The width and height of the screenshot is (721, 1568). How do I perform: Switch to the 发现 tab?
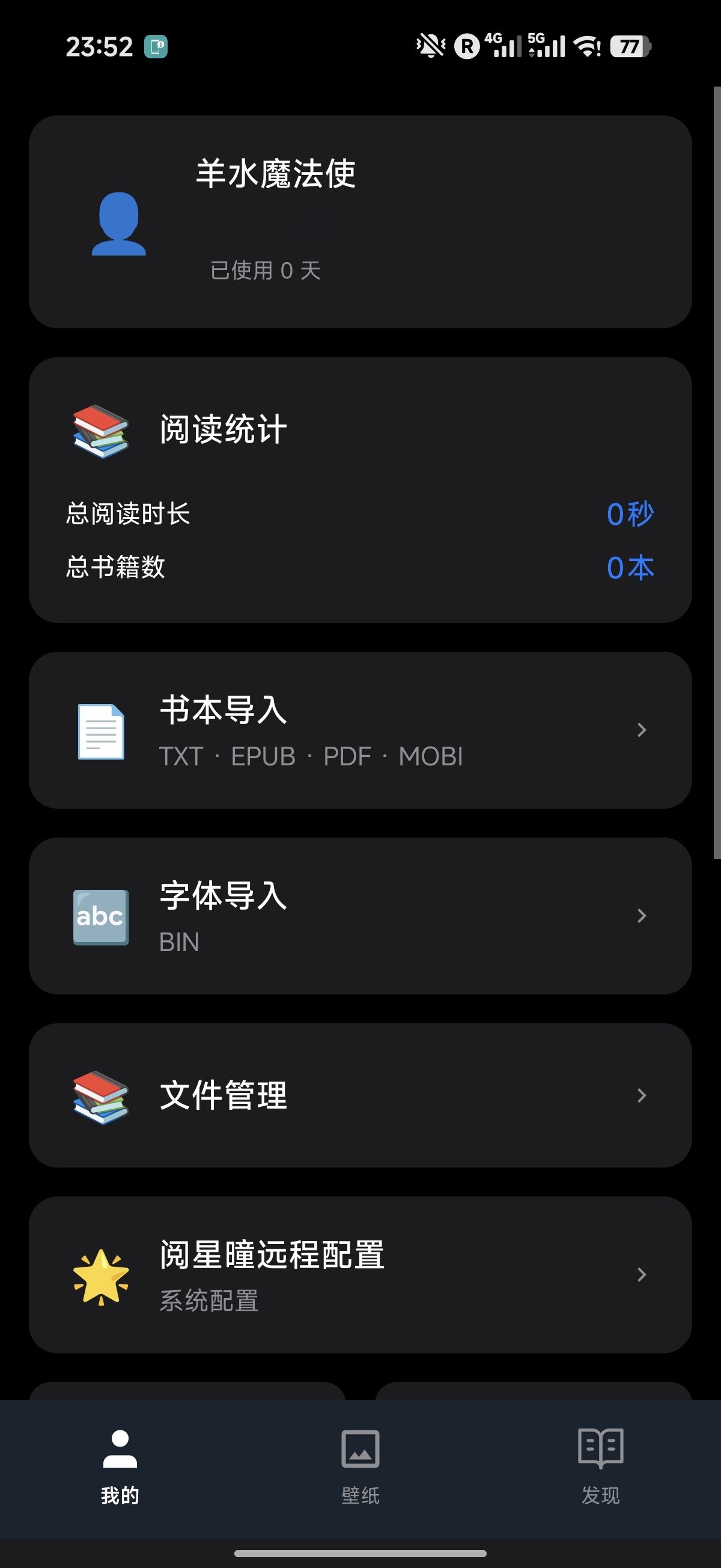coord(600,1467)
